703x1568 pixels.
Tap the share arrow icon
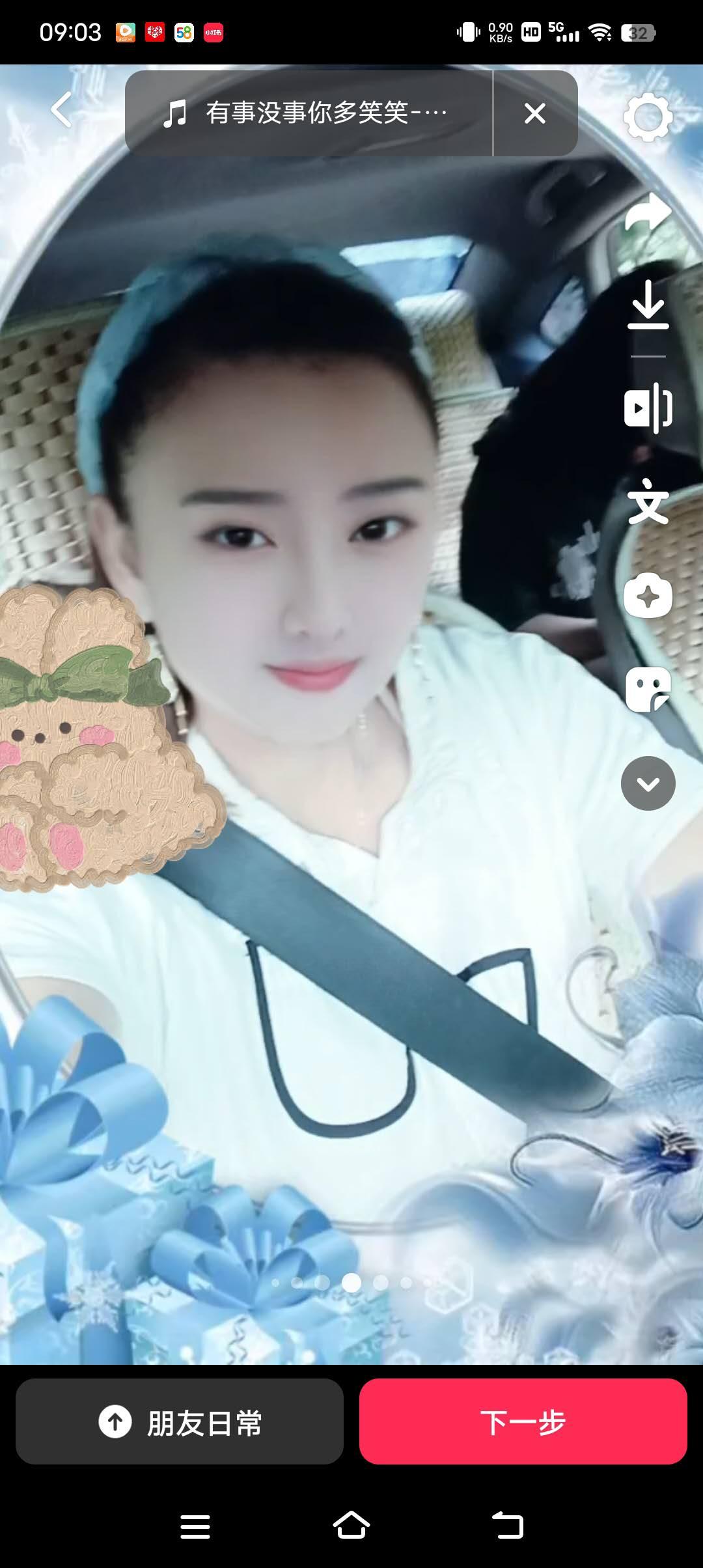(648, 212)
